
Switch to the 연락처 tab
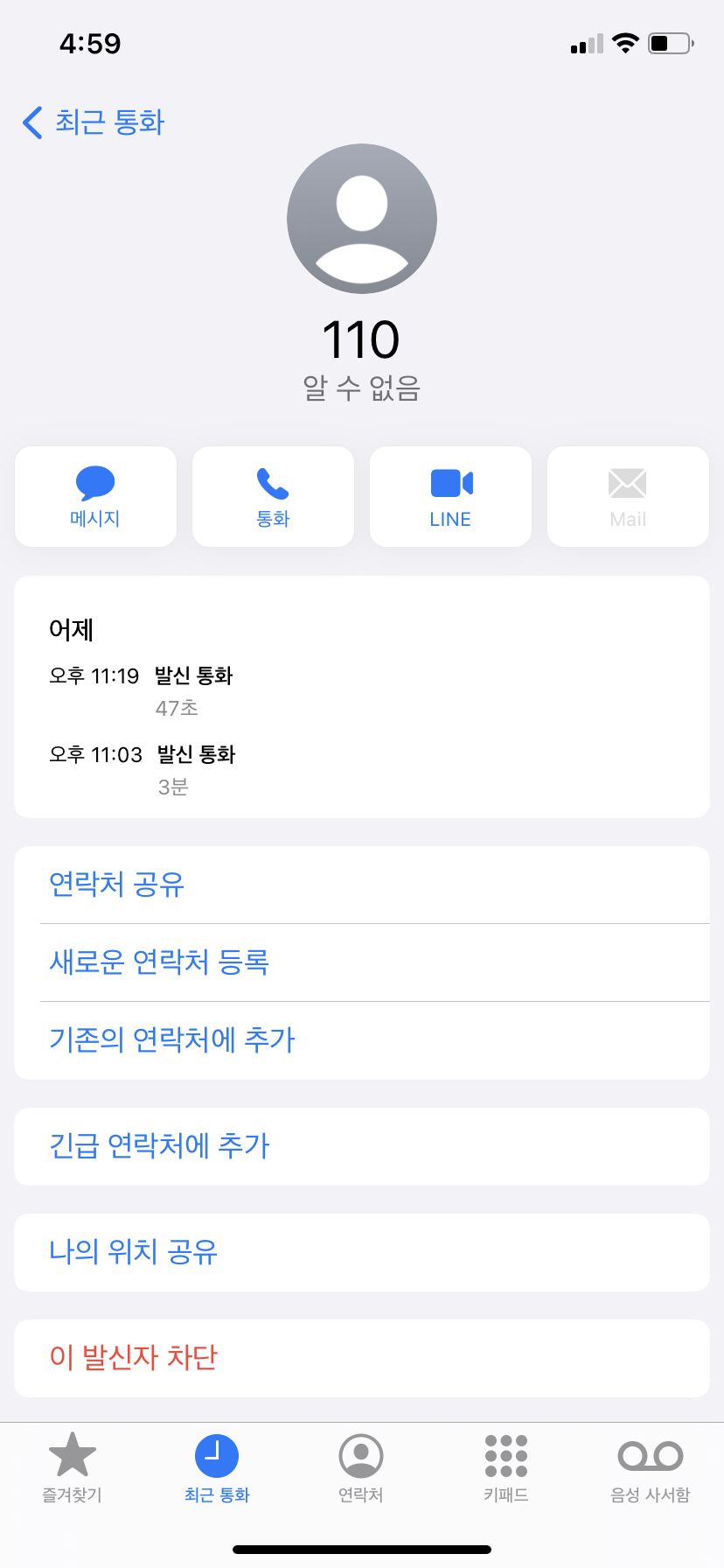(x=361, y=1468)
